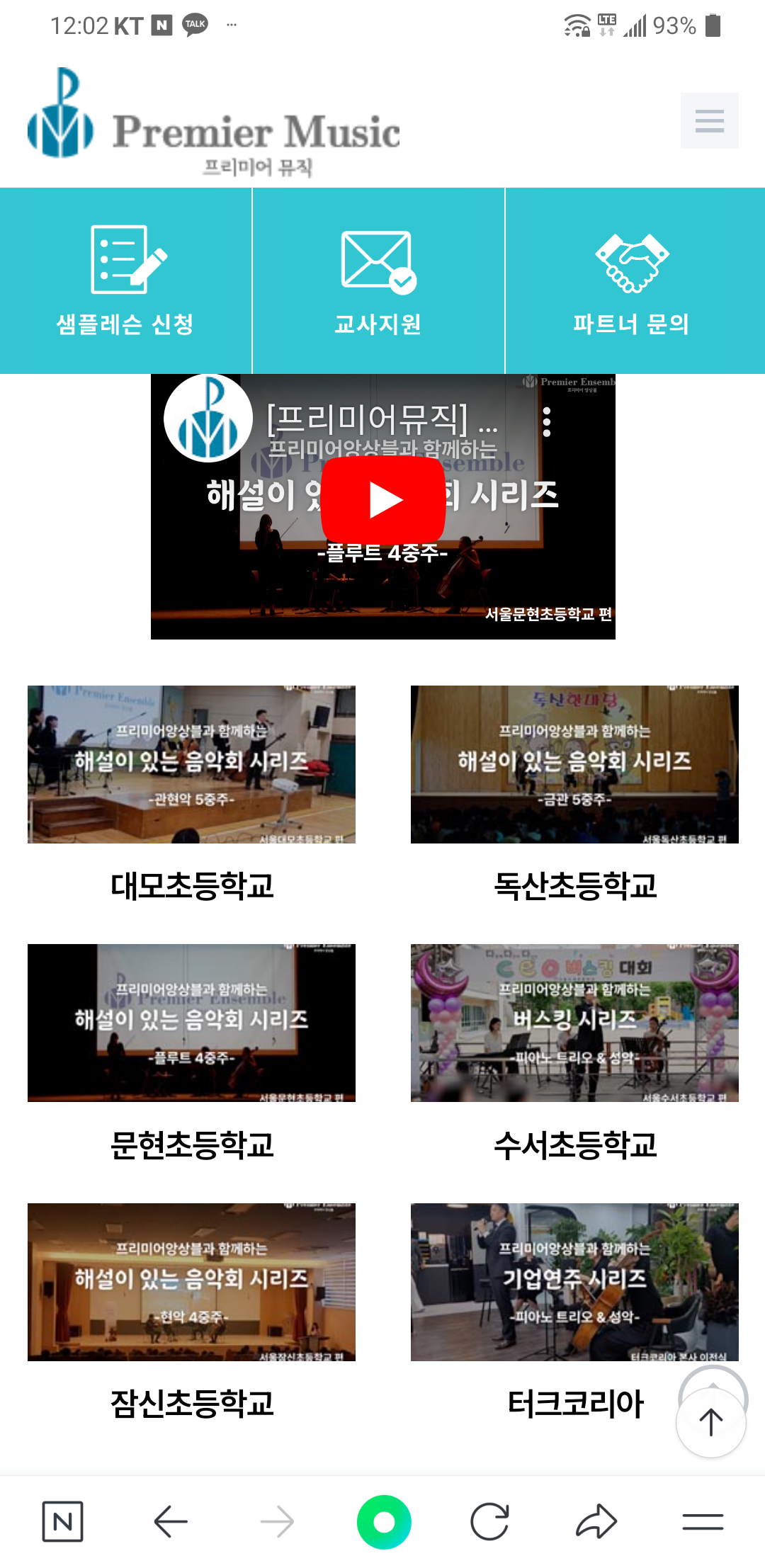The height and width of the screenshot is (1568, 765).
Task: Tap the Premier Music logo
Action: [213, 122]
